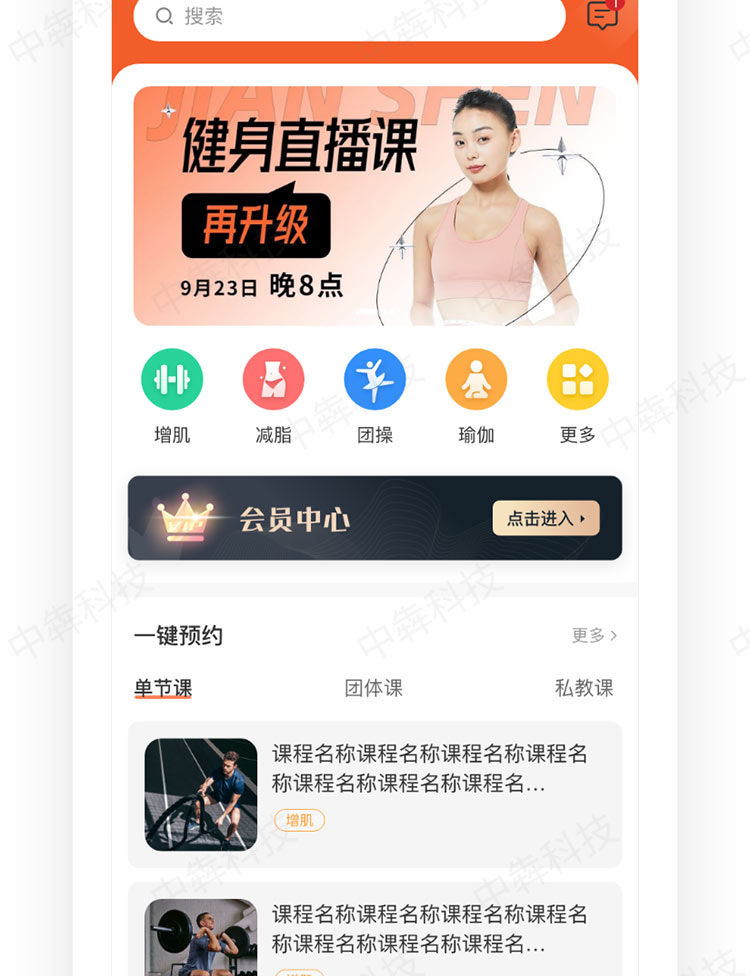Open 更多 link next to 一键预约
The image size is (750, 976).
594,635
